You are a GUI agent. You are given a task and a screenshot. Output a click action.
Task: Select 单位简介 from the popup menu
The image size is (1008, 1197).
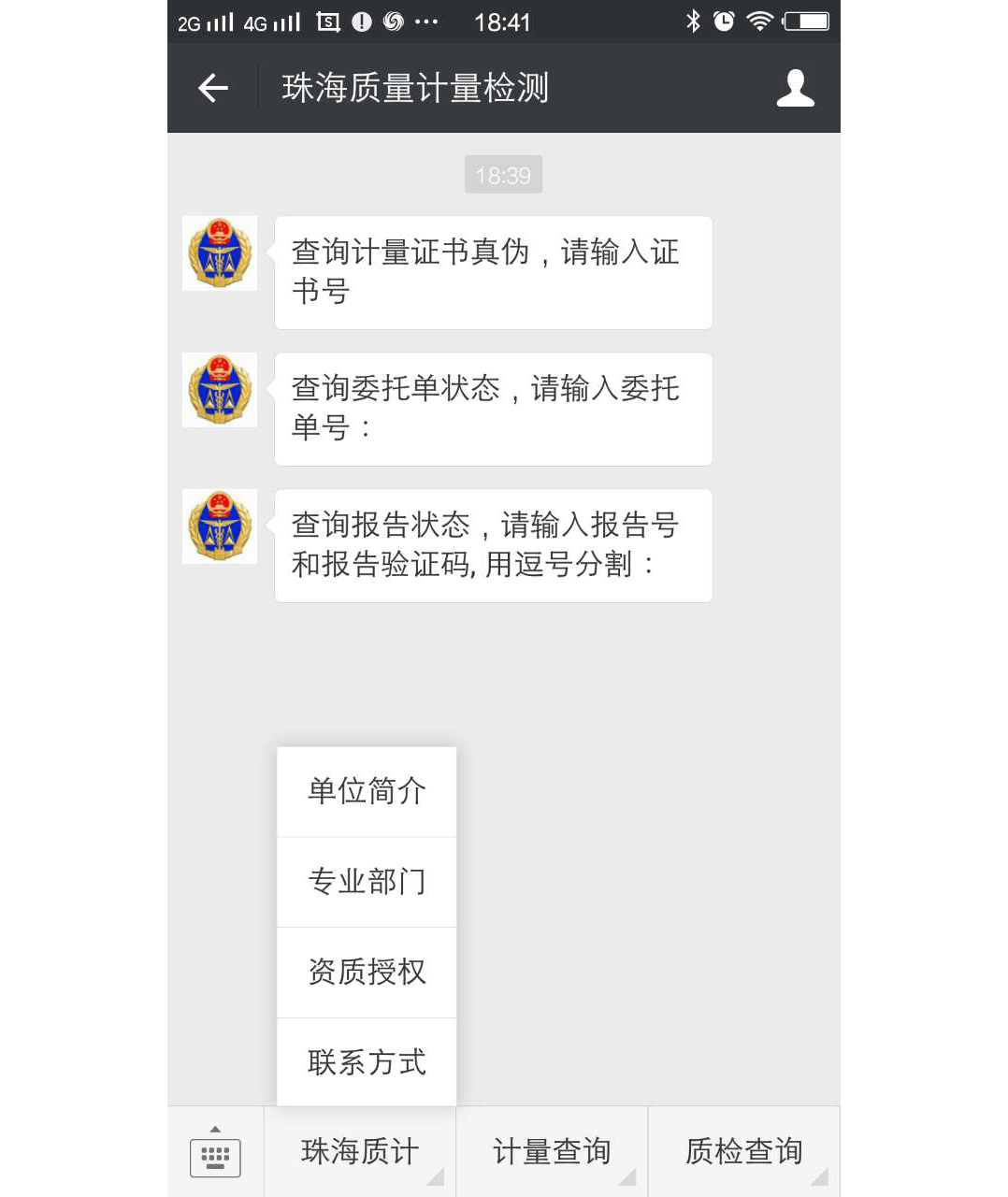pos(367,791)
